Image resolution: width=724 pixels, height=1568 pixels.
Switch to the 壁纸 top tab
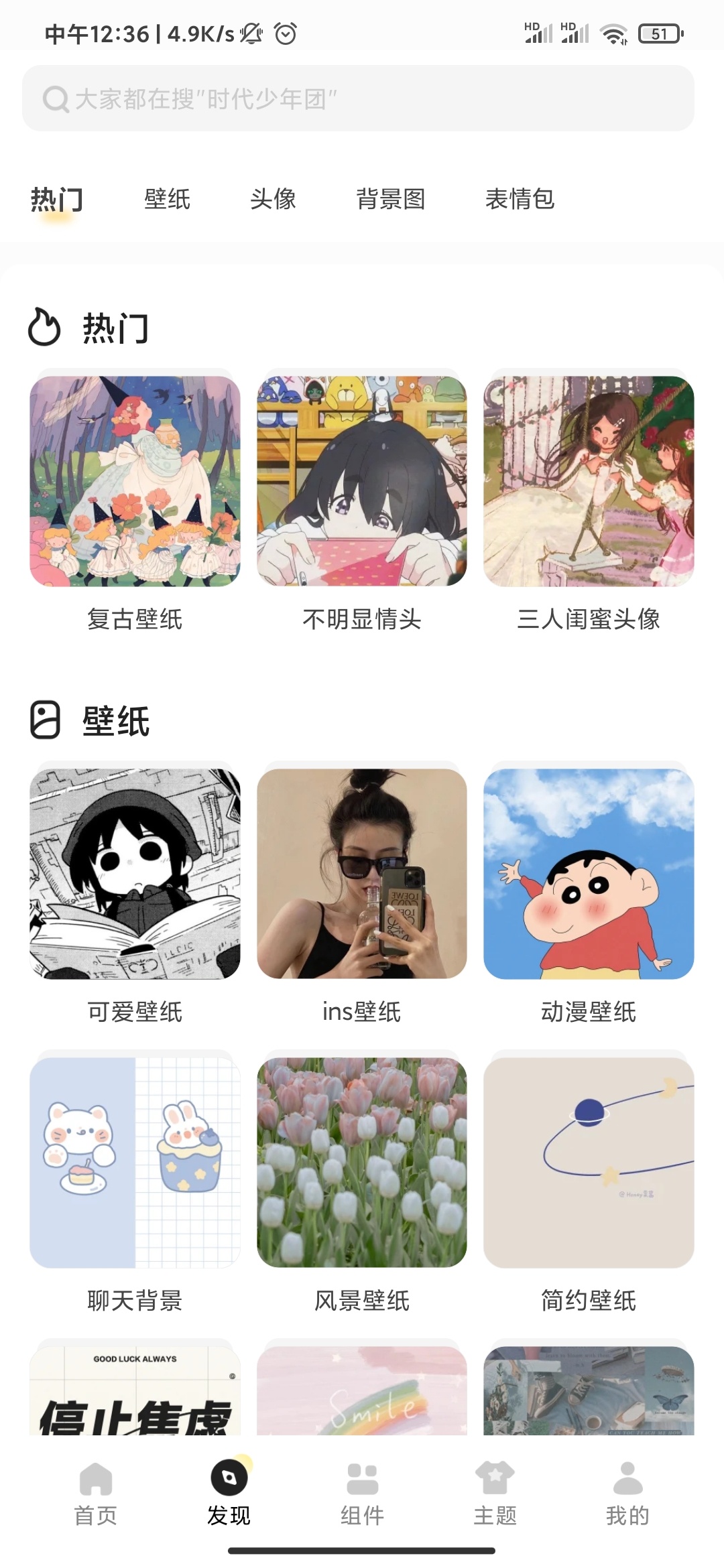coord(167,199)
